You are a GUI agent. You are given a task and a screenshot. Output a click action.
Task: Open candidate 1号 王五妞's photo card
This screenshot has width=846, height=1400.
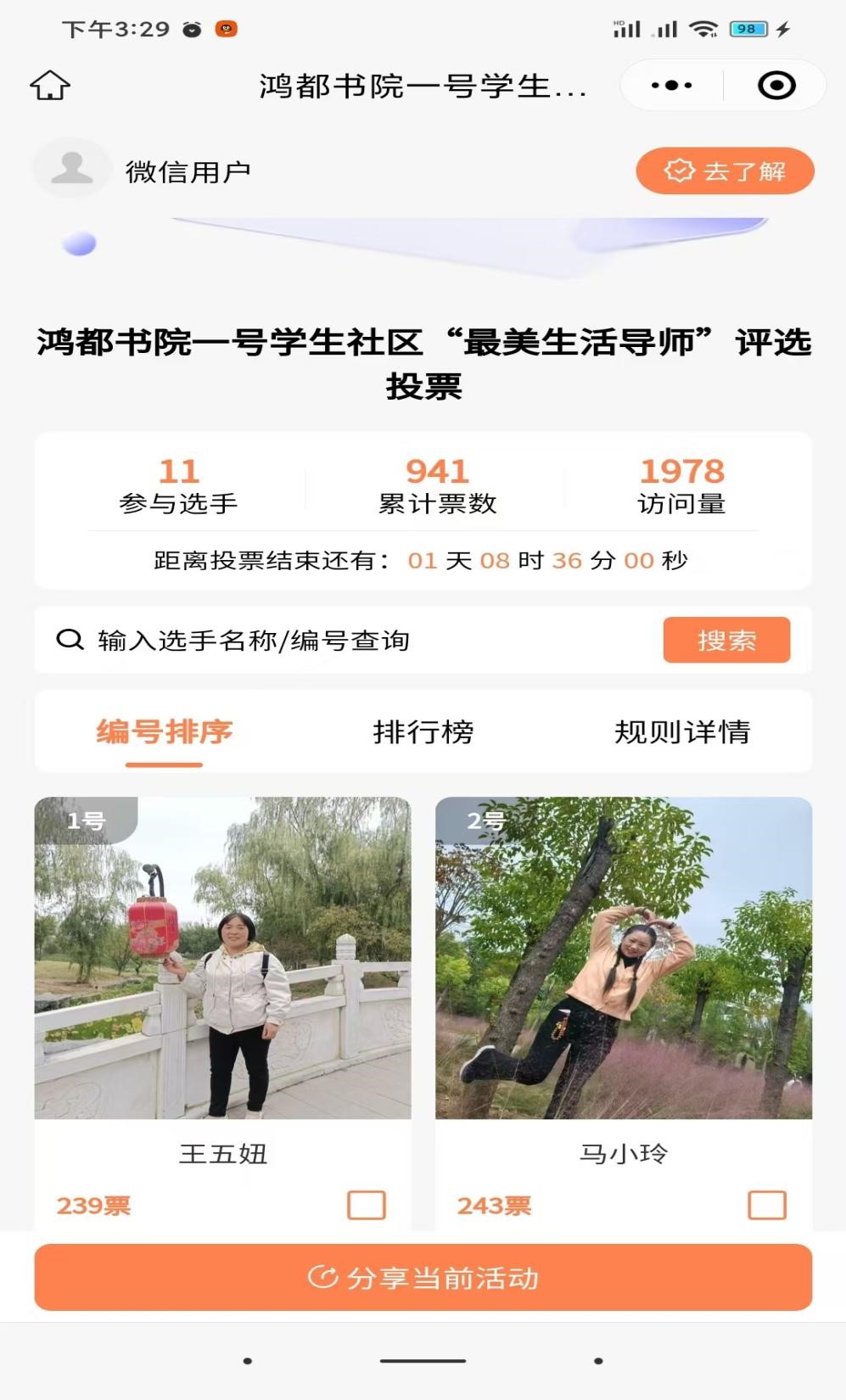click(x=222, y=958)
